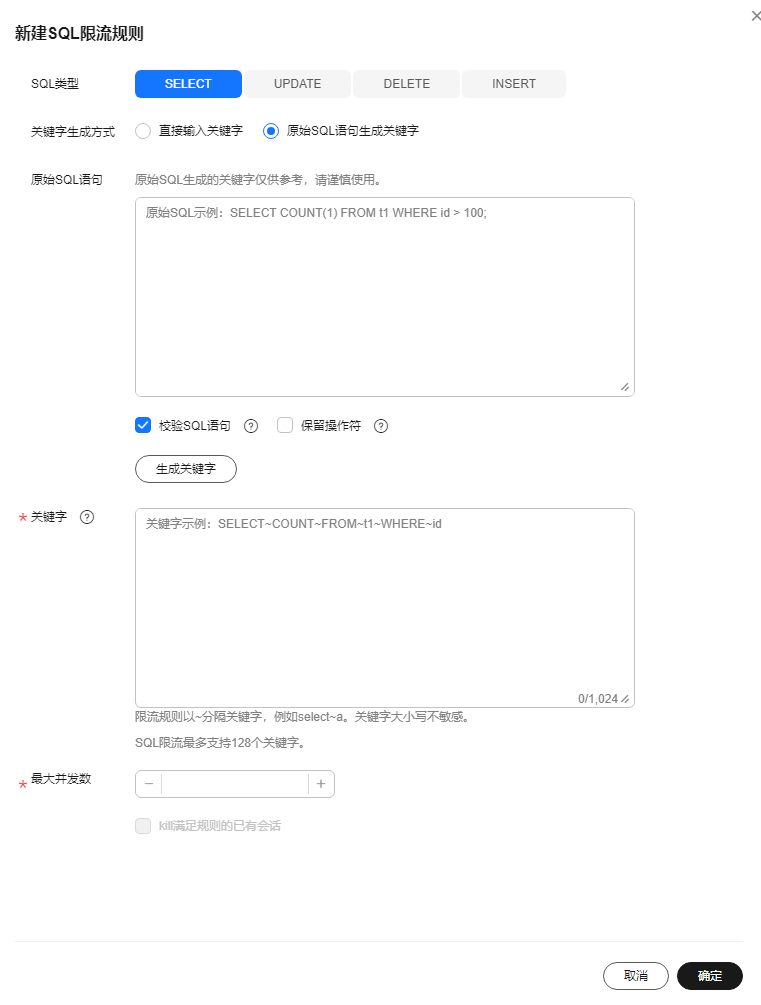Viewport: 761px width, 1005px height.
Task: Choose 直接输入关键字 option
Action: [x=143, y=131]
